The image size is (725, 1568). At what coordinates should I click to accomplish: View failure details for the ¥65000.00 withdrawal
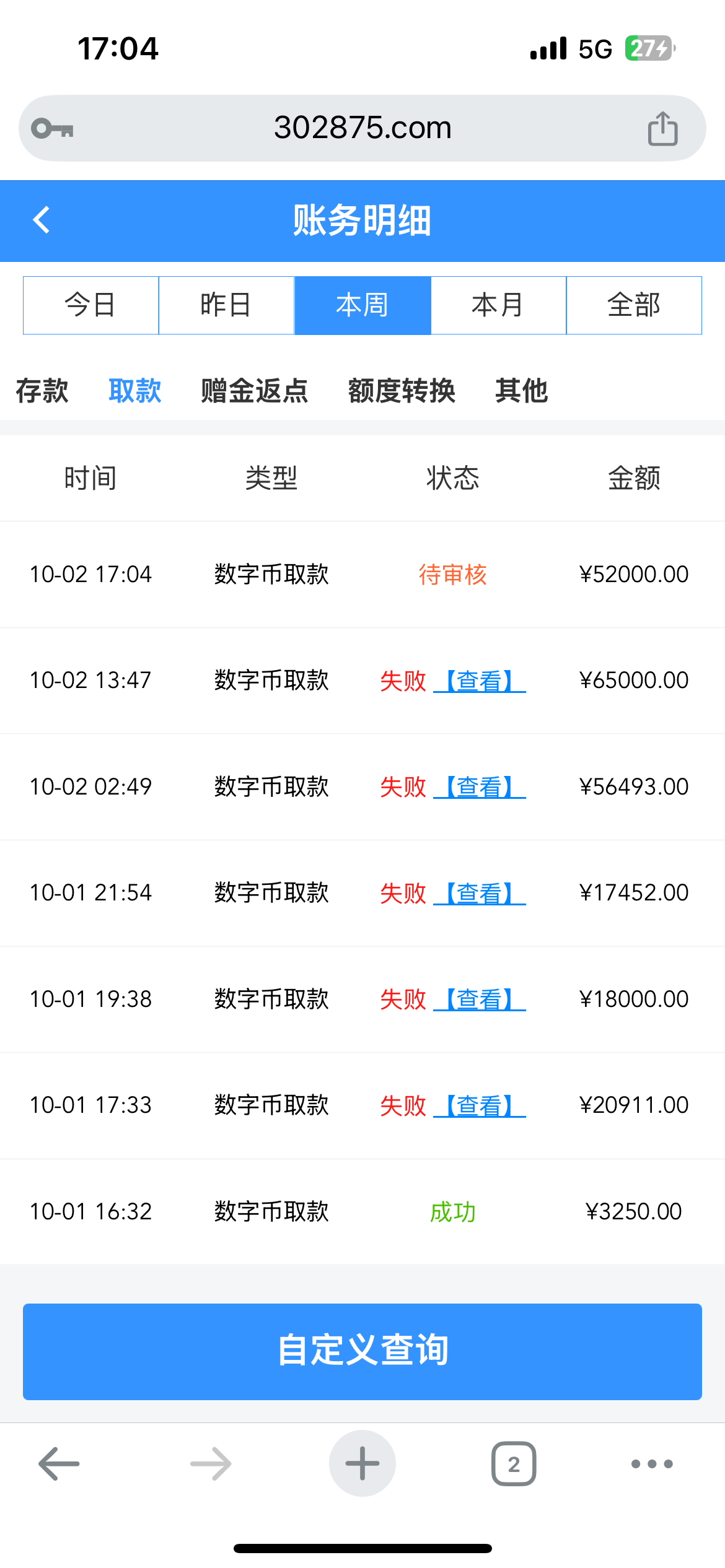tap(480, 681)
